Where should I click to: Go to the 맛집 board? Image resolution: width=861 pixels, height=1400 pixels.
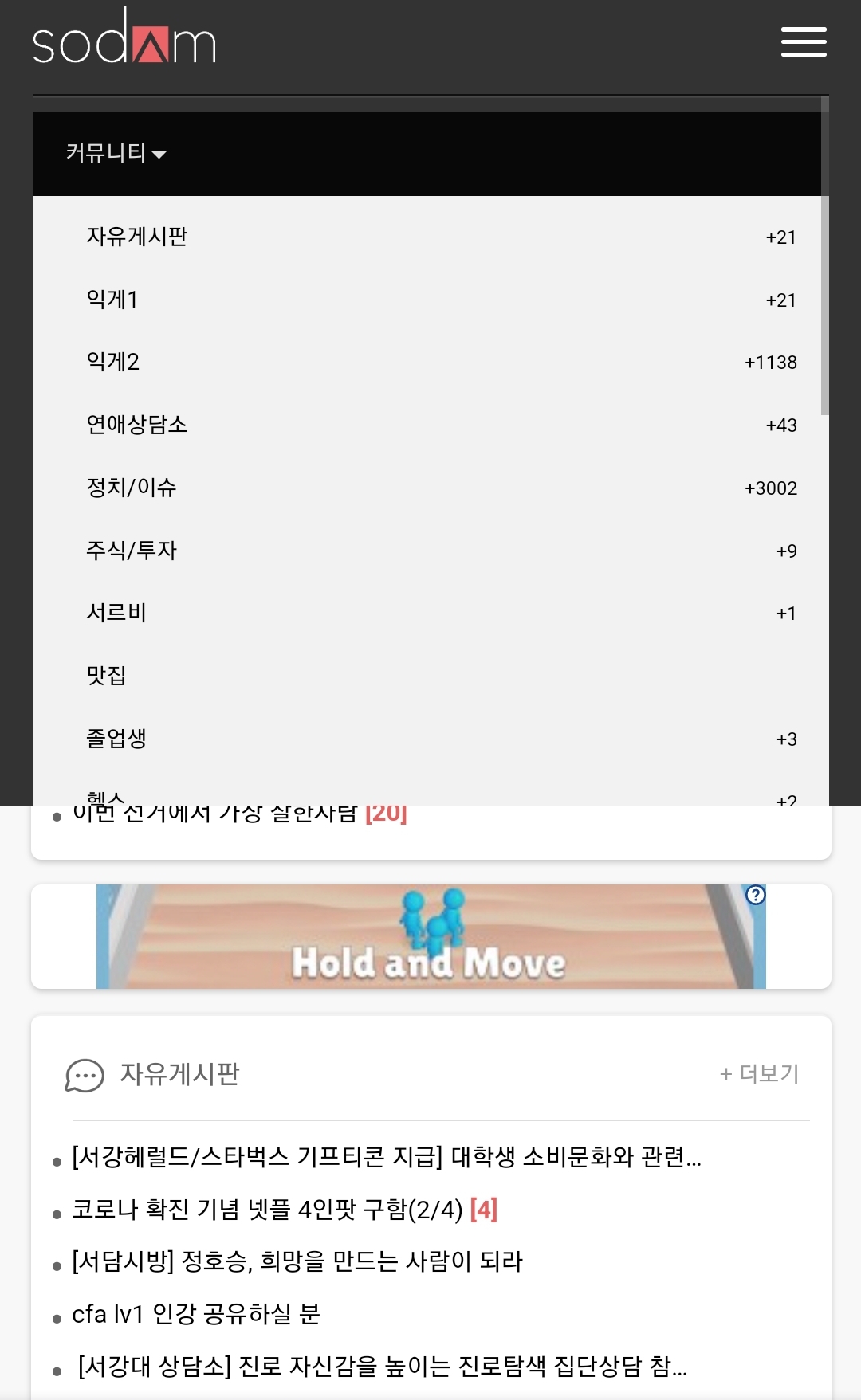(x=106, y=676)
